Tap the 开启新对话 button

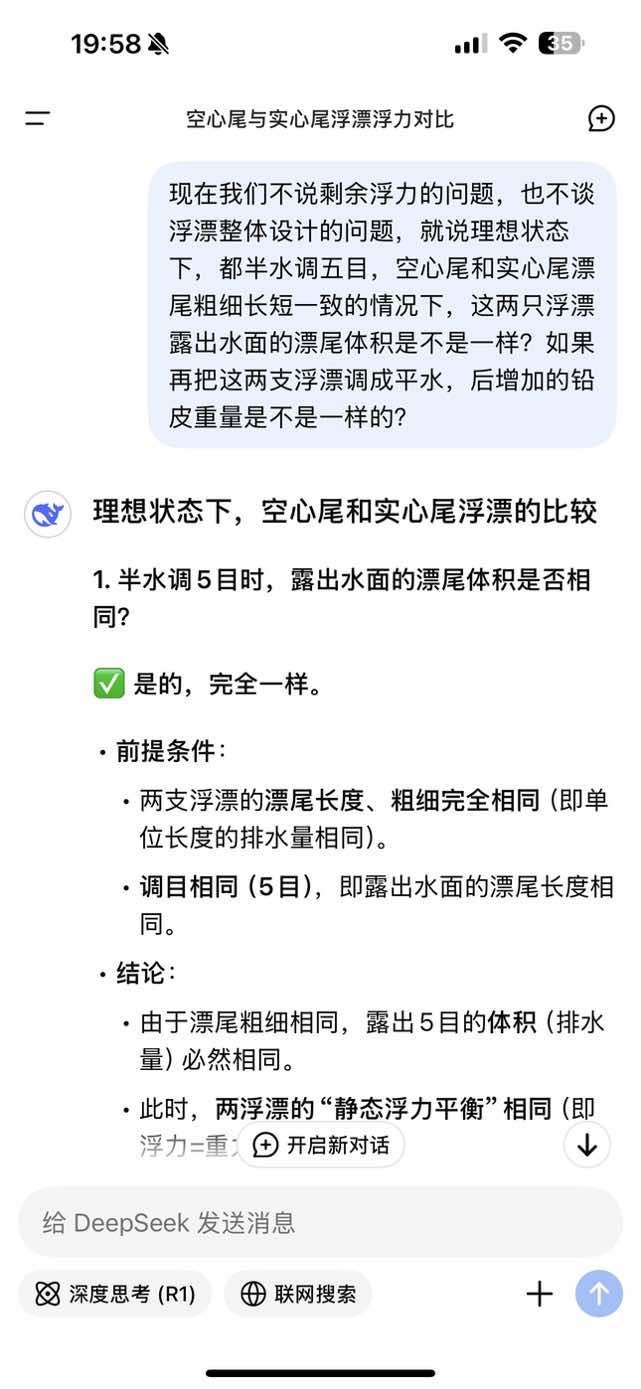(323, 1145)
